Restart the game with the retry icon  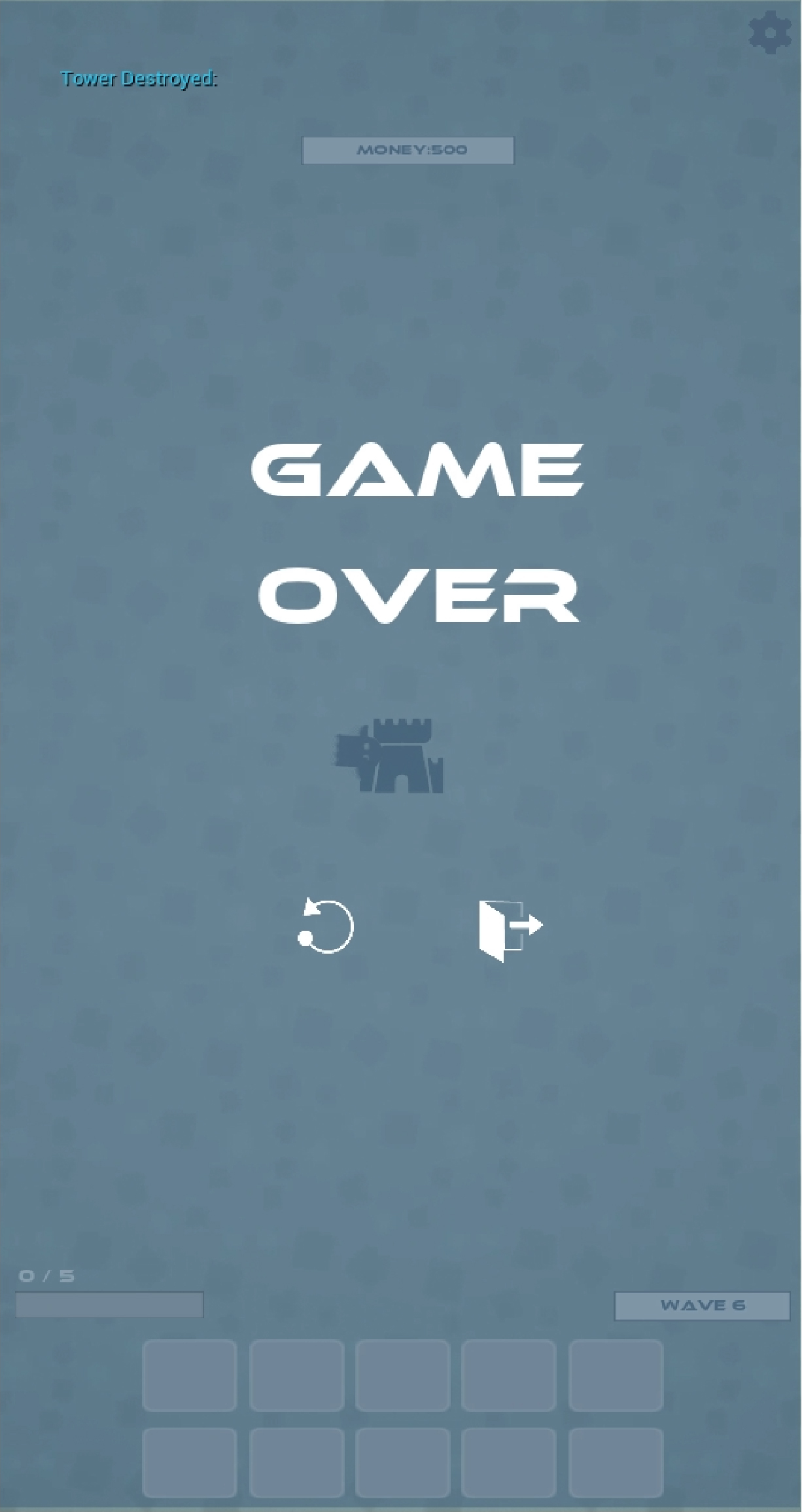click(x=326, y=926)
